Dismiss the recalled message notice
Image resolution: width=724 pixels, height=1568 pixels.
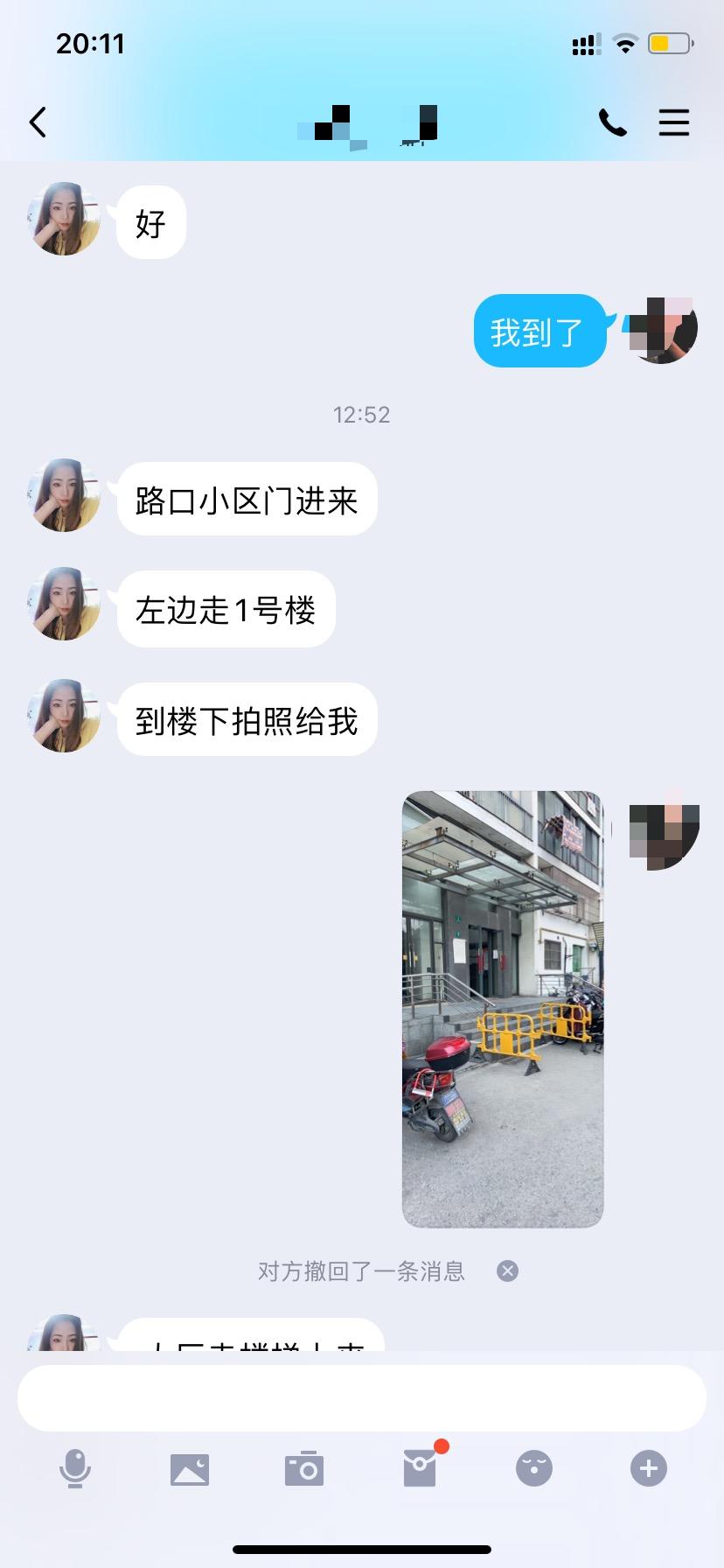point(507,1270)
